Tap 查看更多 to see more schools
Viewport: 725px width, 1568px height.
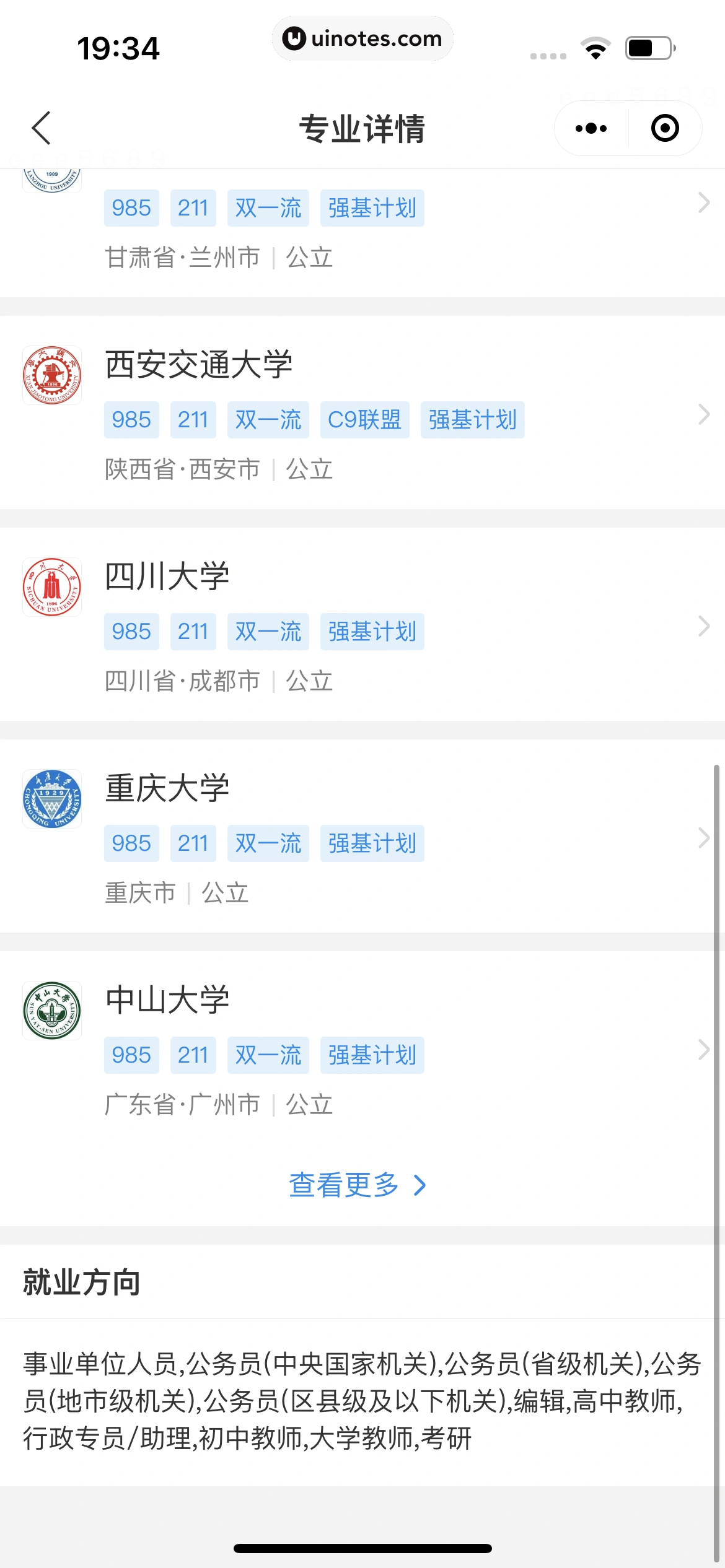pyautogui.click(x=358, y=1185)
